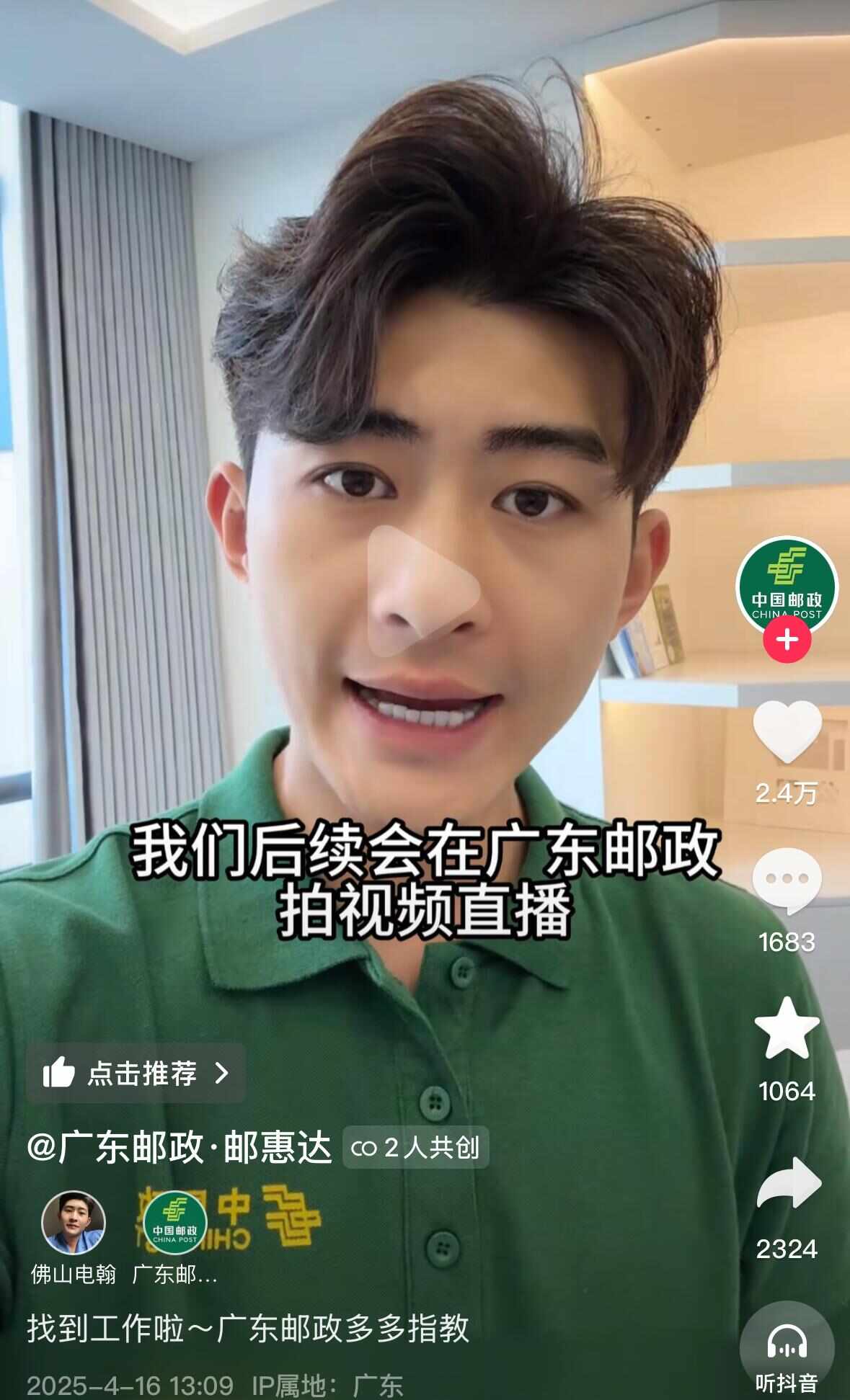Open the 听抖音 listen mode

(787, 1351)
